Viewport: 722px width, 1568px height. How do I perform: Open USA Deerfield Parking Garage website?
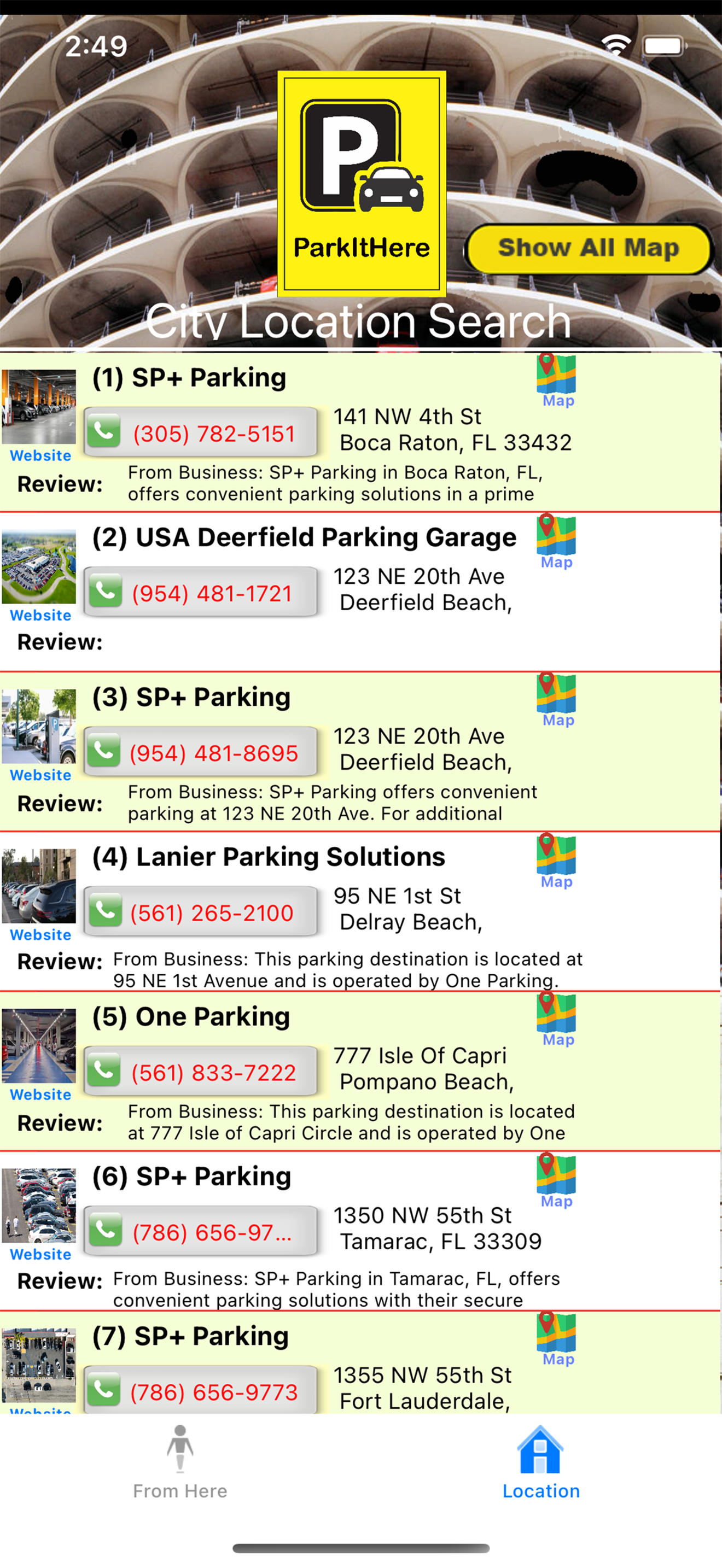(40, 616)
